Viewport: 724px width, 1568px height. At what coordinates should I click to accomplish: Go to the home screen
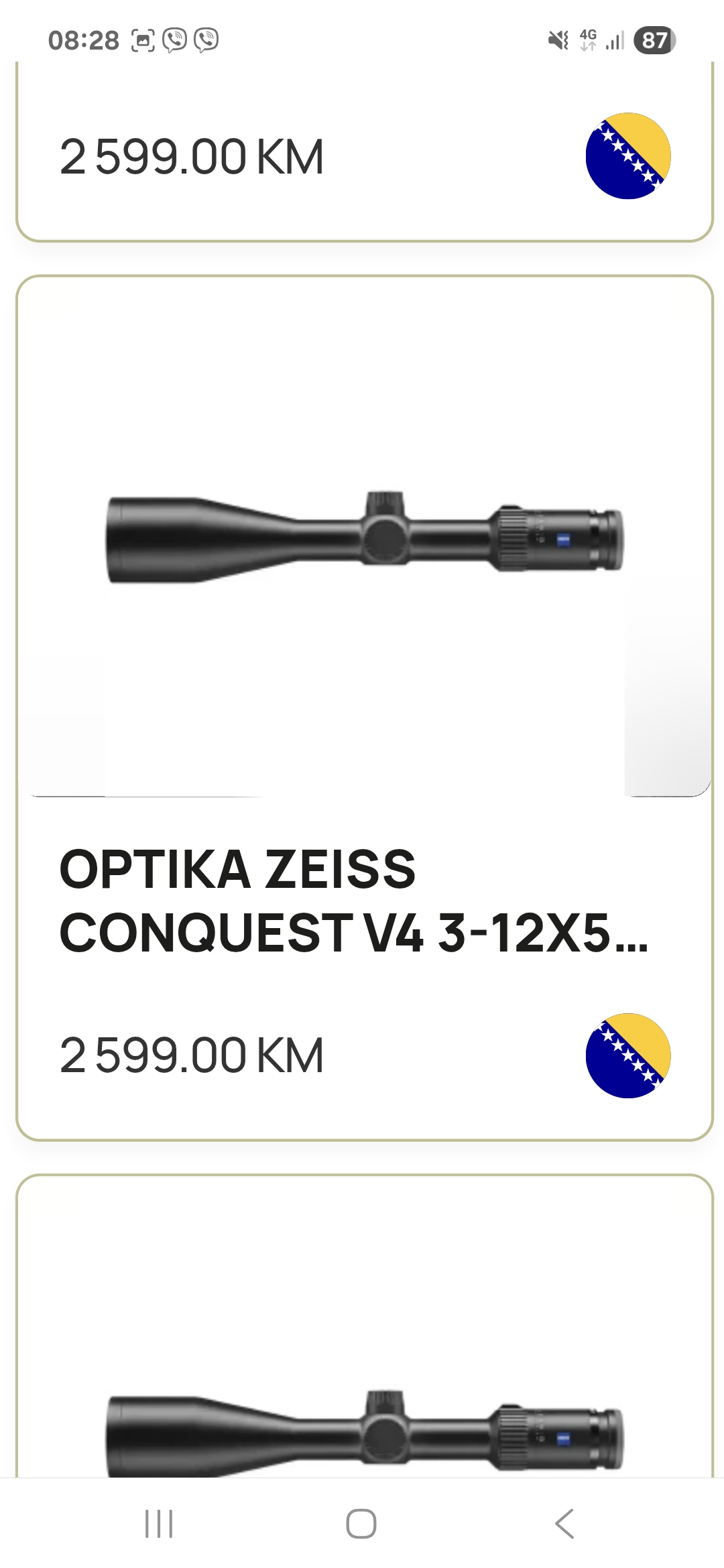coord(361,1524)
